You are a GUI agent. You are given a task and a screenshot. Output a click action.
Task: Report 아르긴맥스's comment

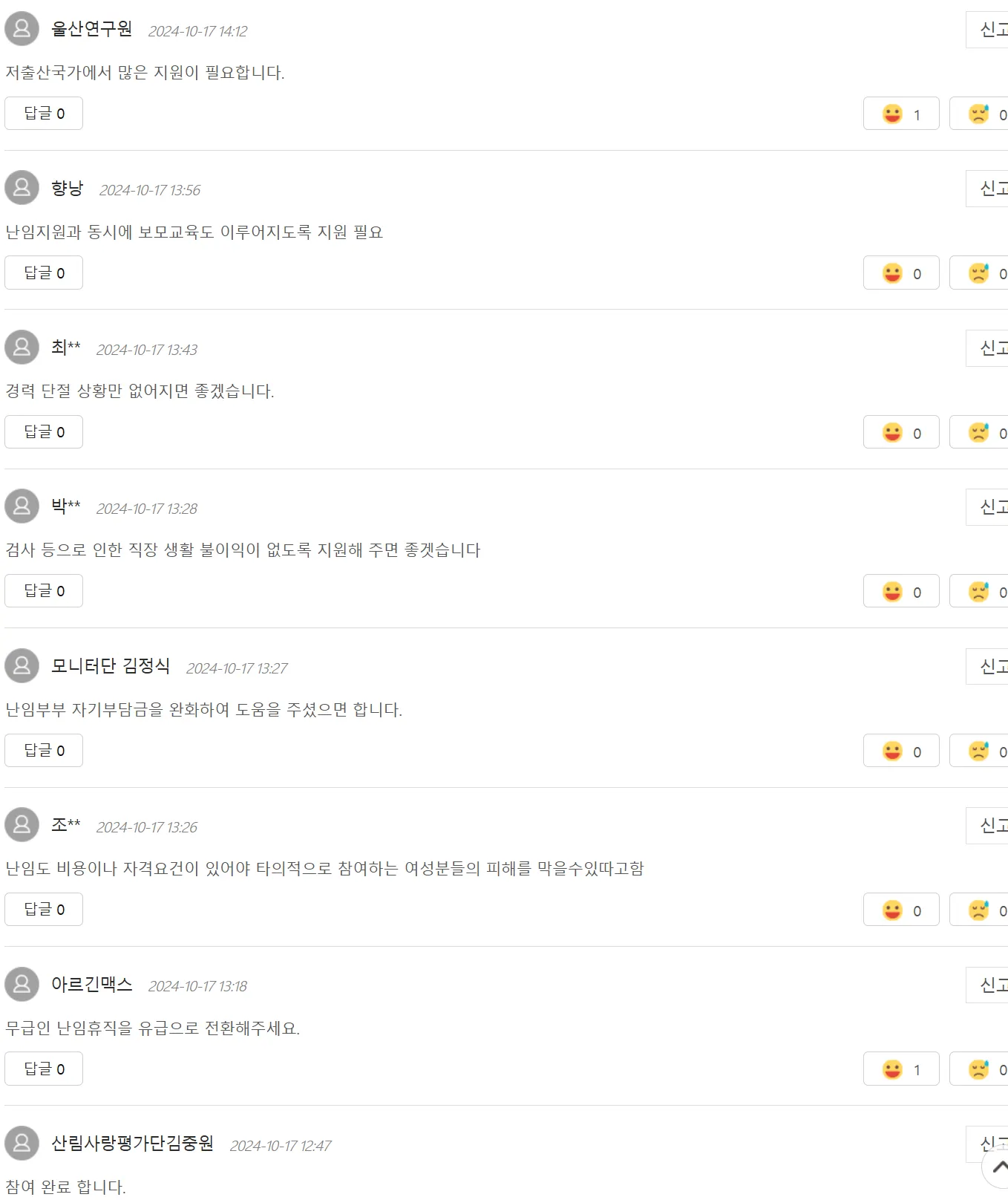(990, 985)
